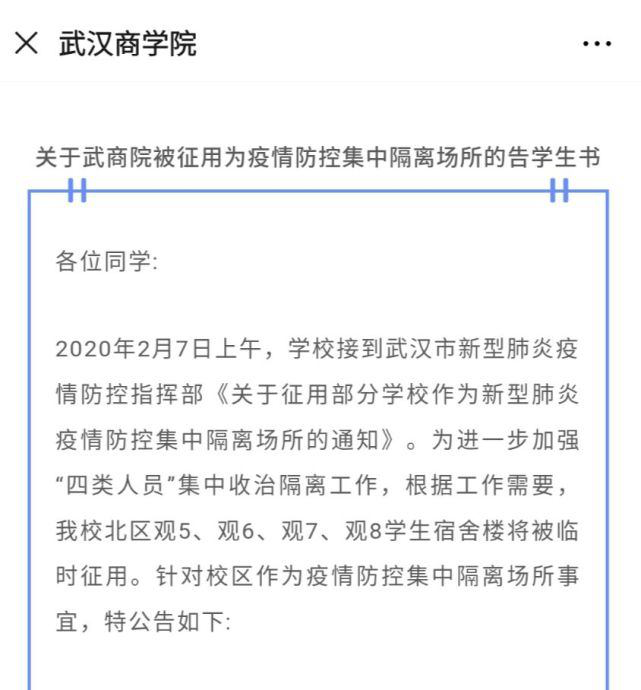The width and height of the screenshot is (641, 690).
Task: Close the 武汉商学院 page
Action: pos(26,44)
